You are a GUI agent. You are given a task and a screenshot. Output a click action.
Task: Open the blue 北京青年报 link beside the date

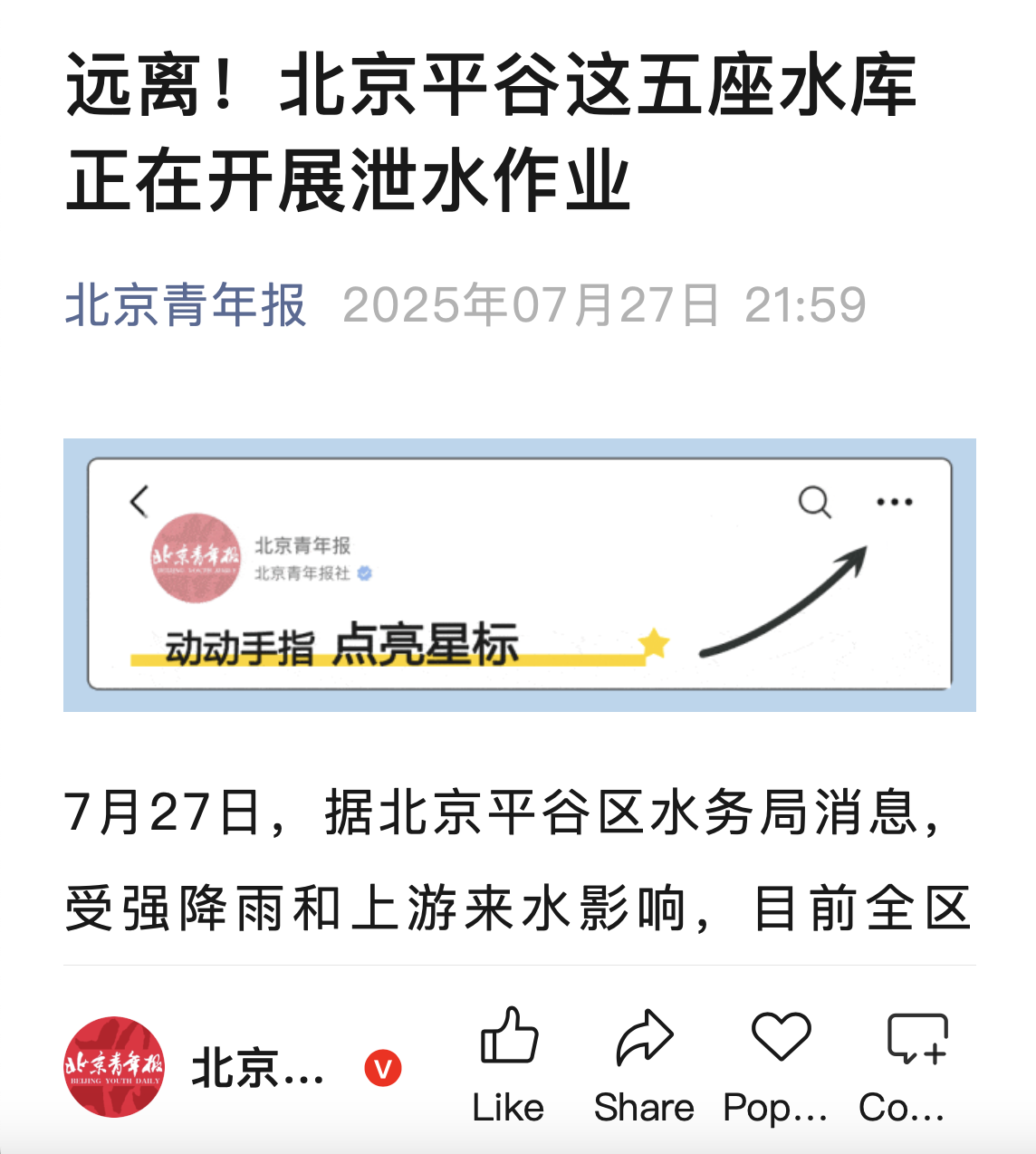click(186, 305)
